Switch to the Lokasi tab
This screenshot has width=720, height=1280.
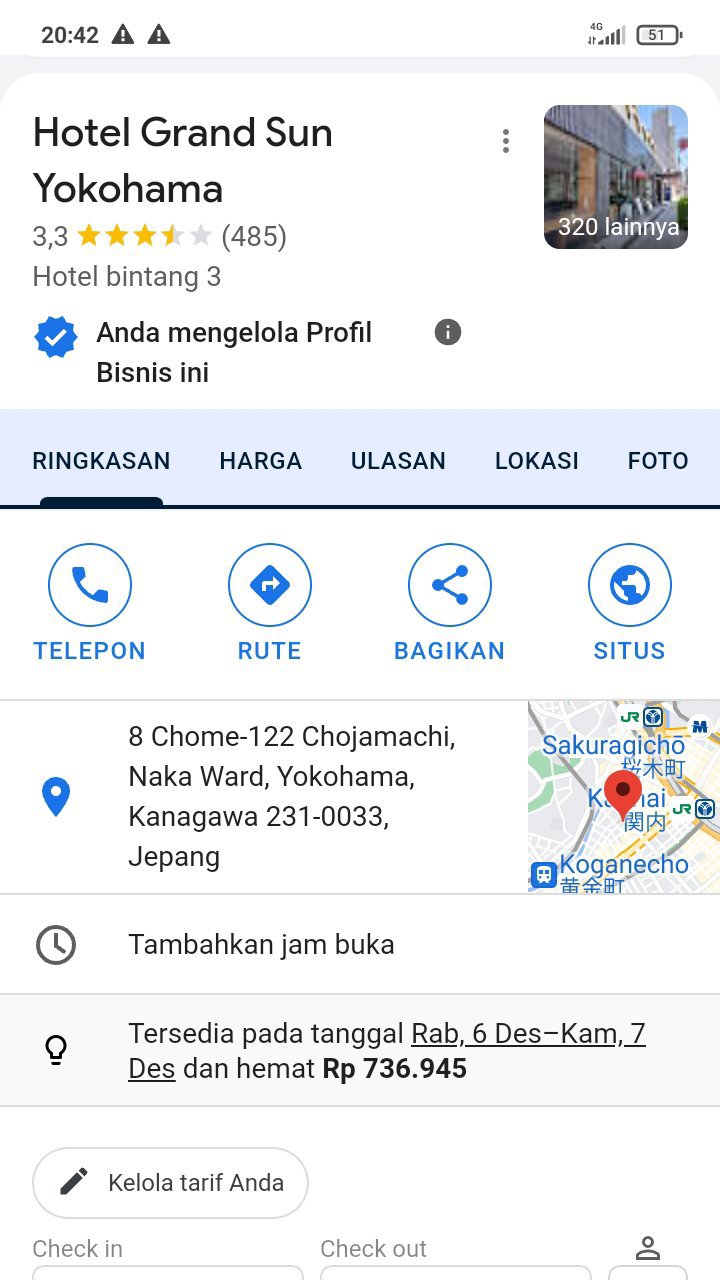(x=536, y=461)
